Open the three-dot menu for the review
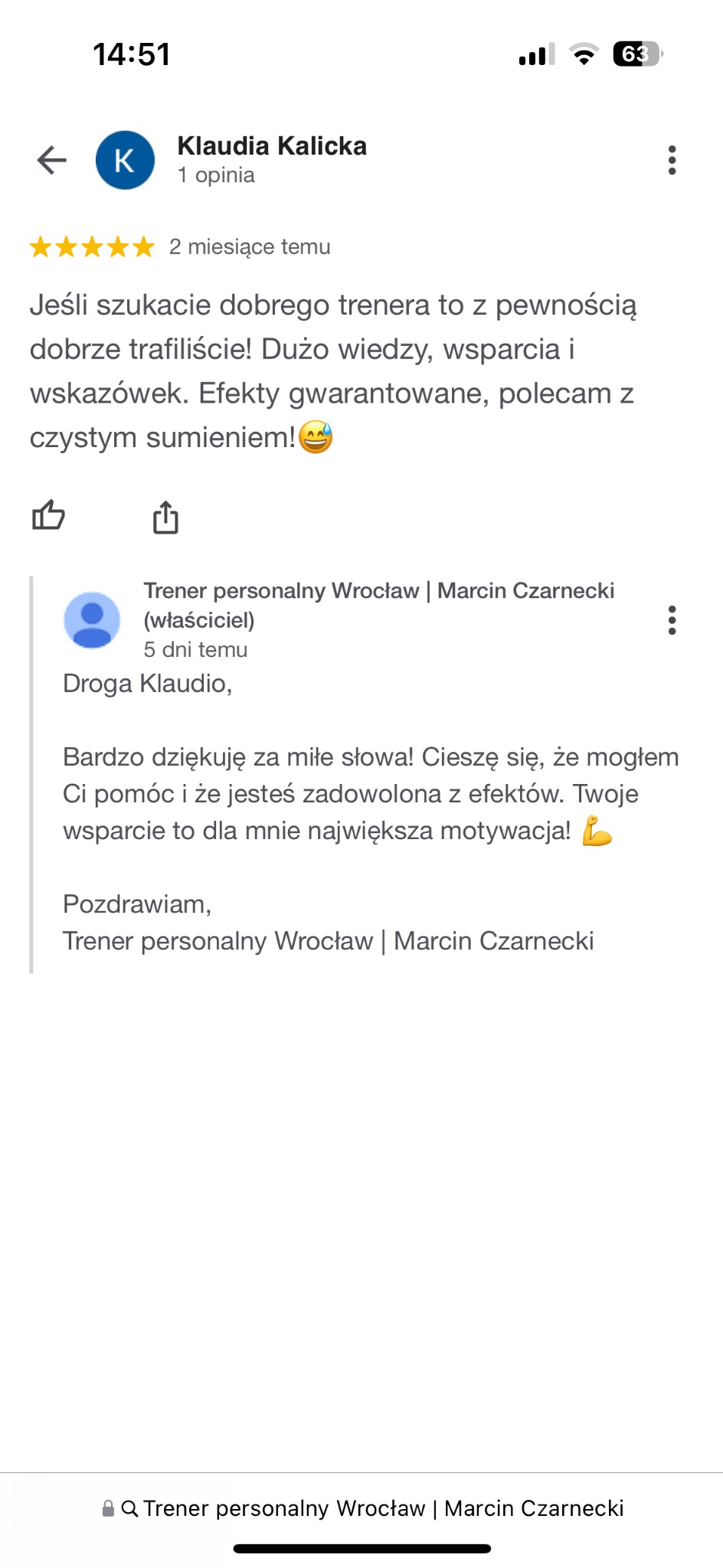This screenshot has width=723, height=1568. click(672, 159)
